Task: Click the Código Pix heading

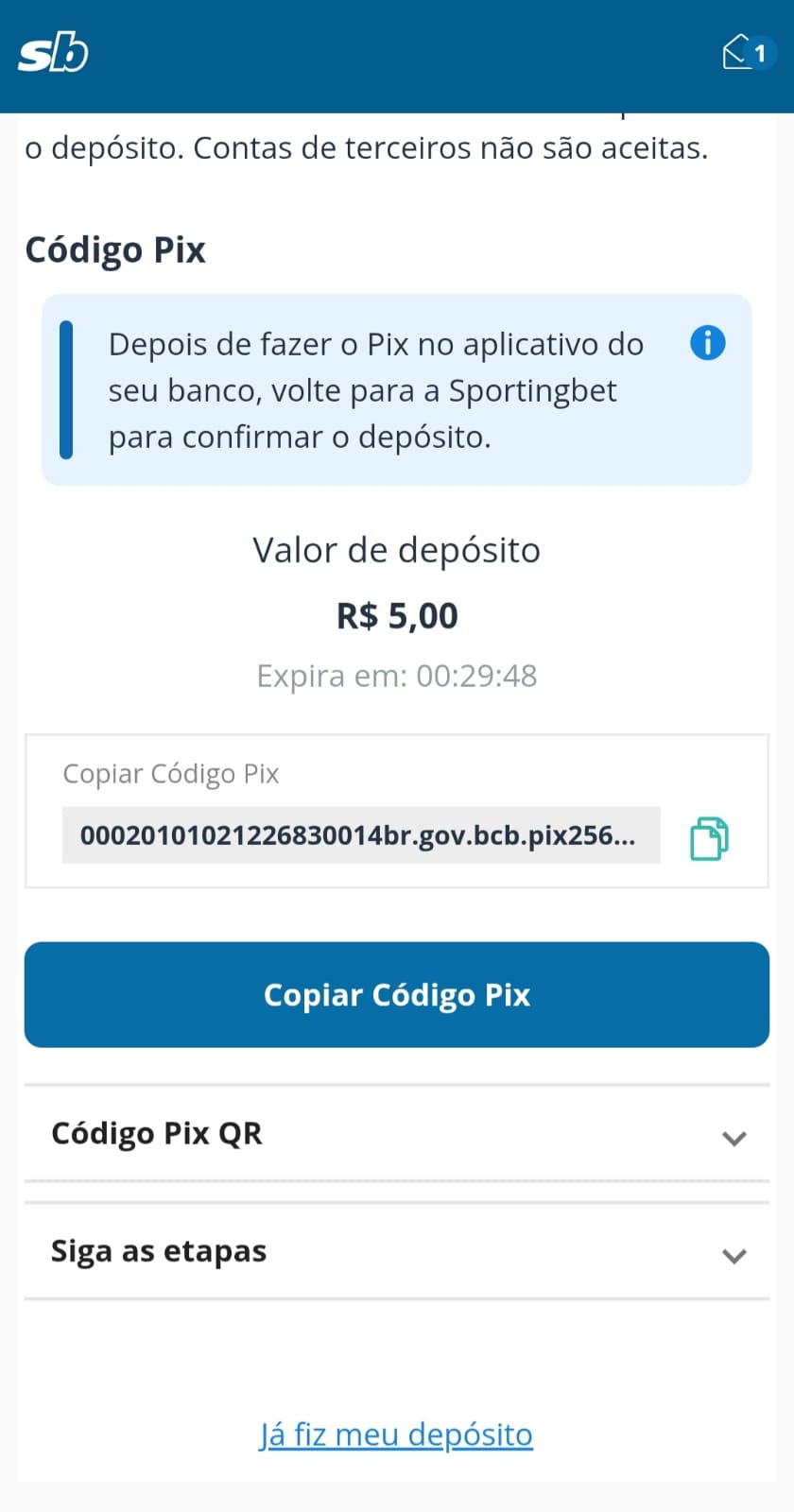Action: [x=114, y=249]
